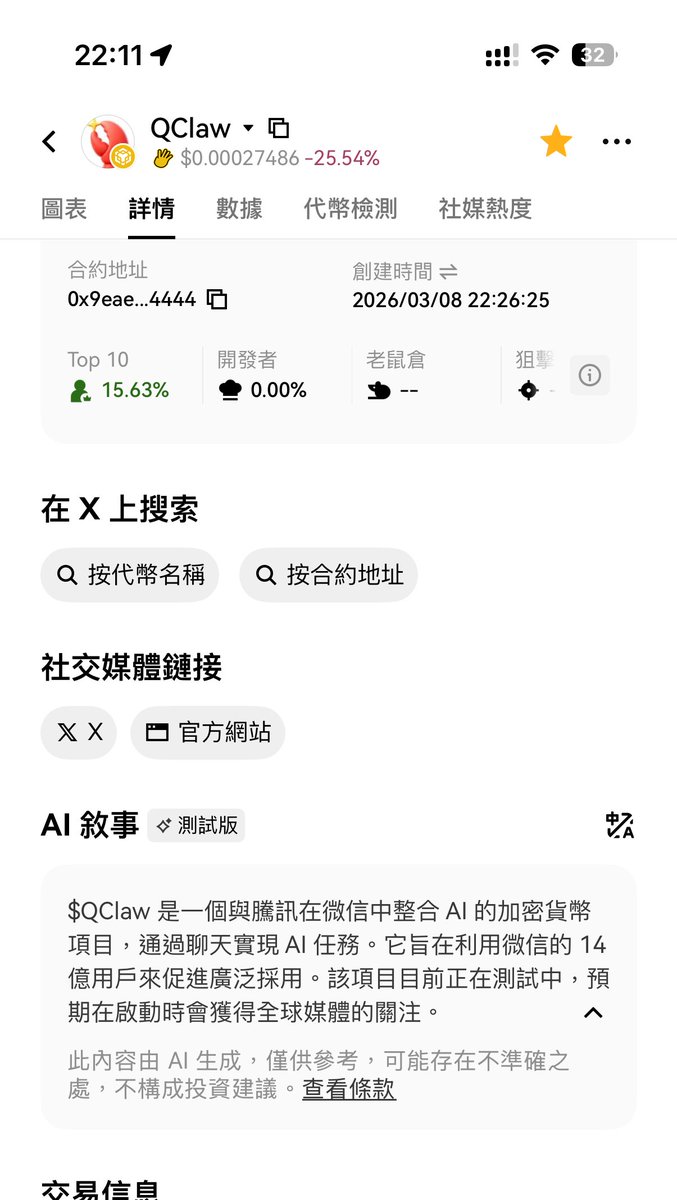This screenshot has width=677, height=1200.
Task: Open the 官方網站 link
Action: [208, 732]
